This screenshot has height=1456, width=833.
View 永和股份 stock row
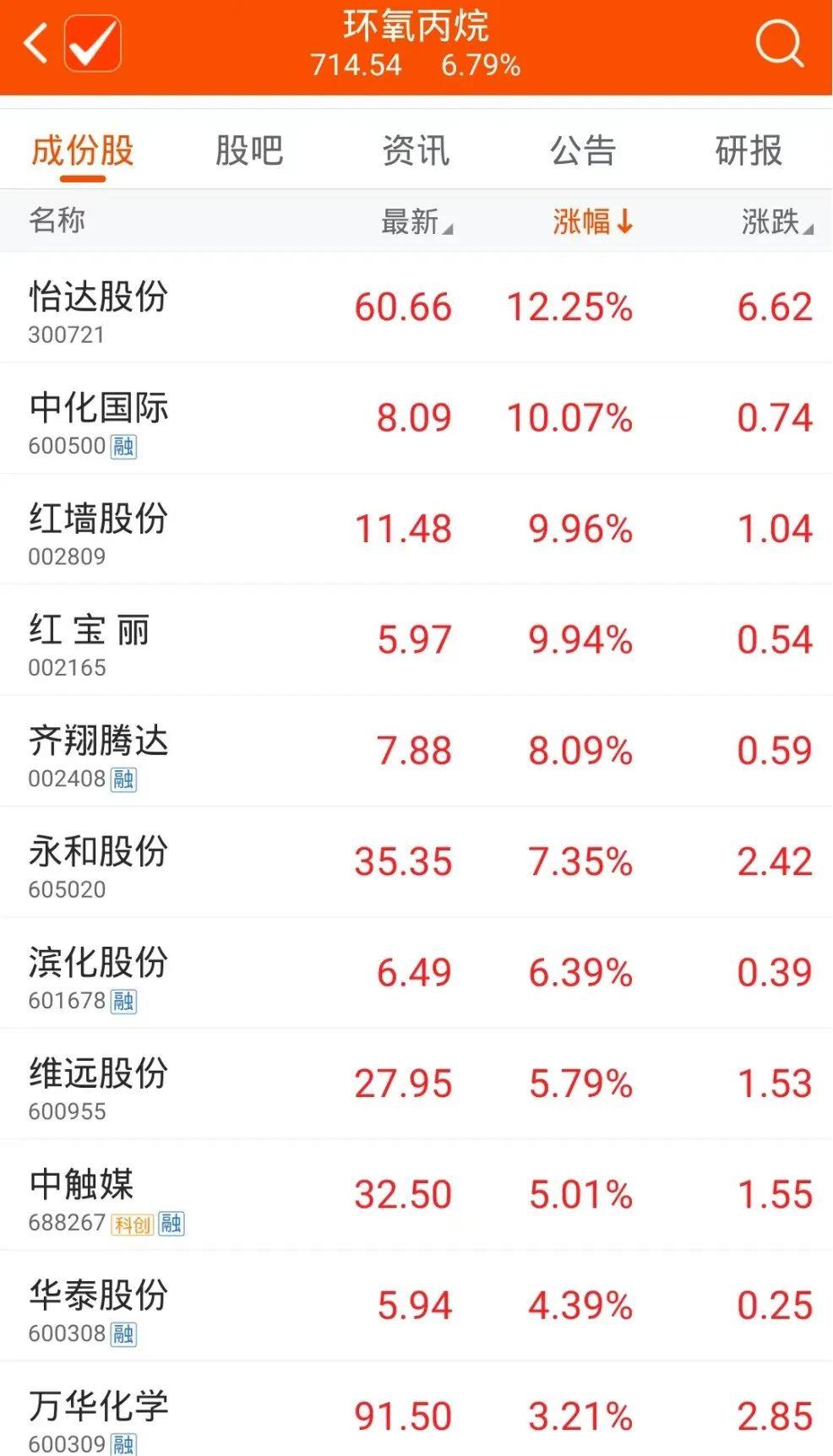[416, 861]
